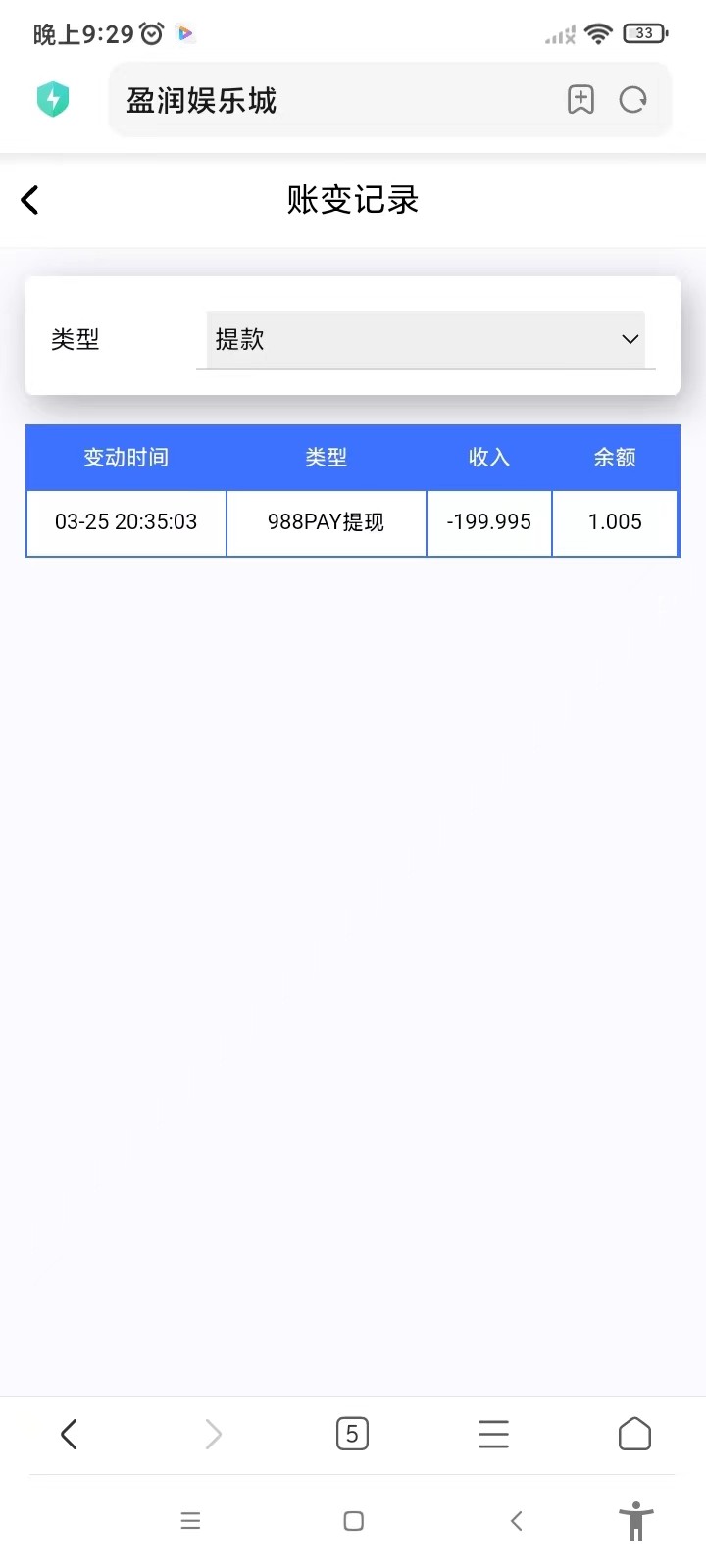Tap the system home button
The height and width of the screenshot is (1568, 706).
(x=354, y=1521)
